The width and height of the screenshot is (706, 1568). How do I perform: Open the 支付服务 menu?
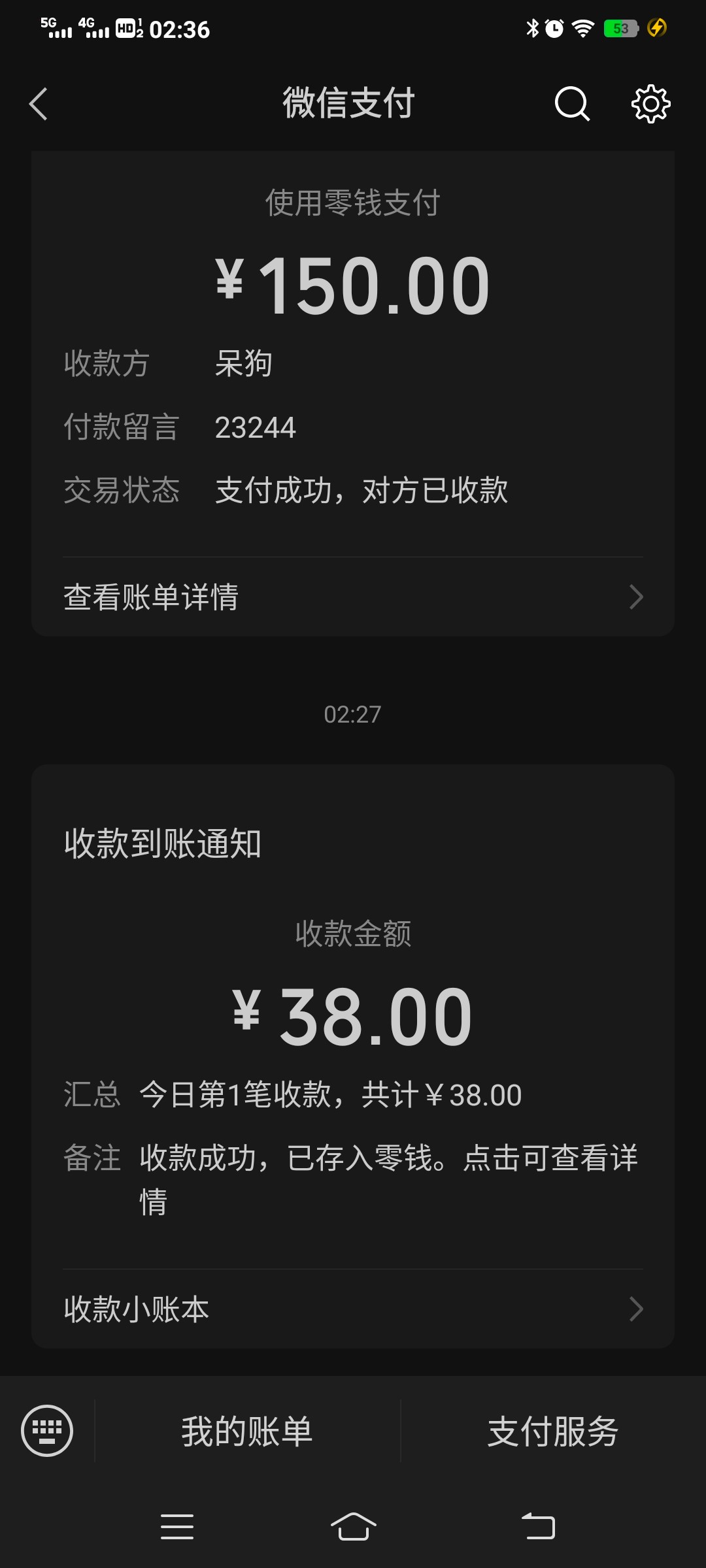tap(553, 1431)
